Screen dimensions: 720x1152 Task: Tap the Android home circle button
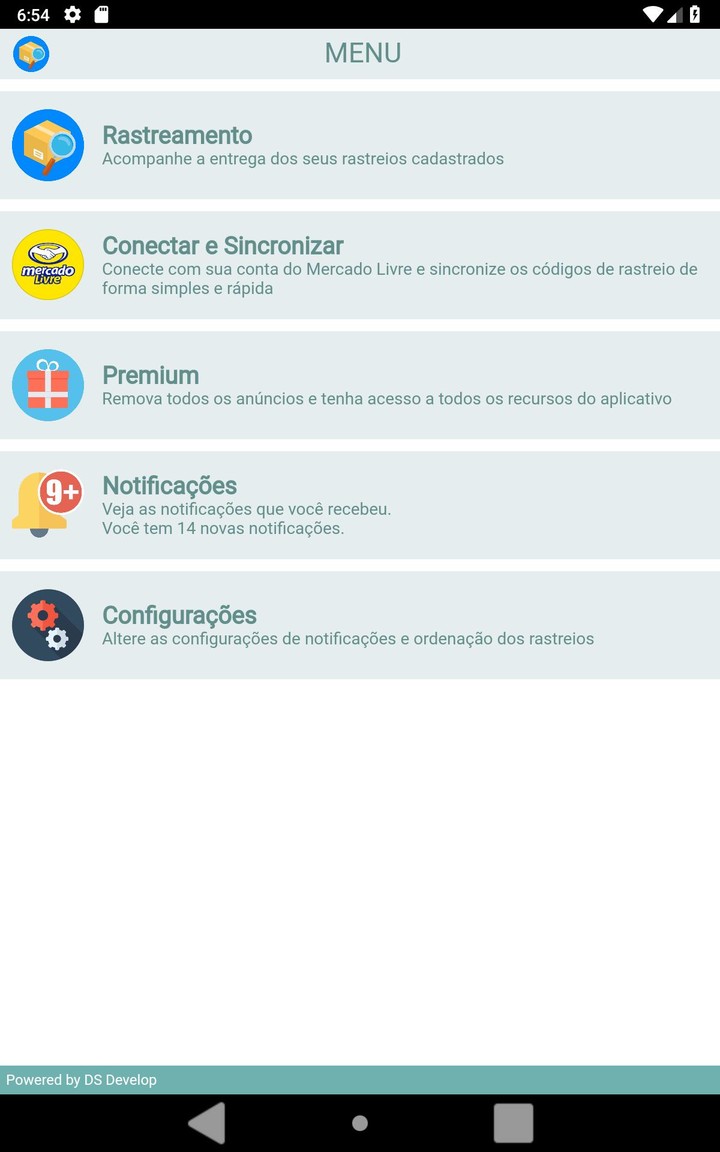click(360, 1122)
